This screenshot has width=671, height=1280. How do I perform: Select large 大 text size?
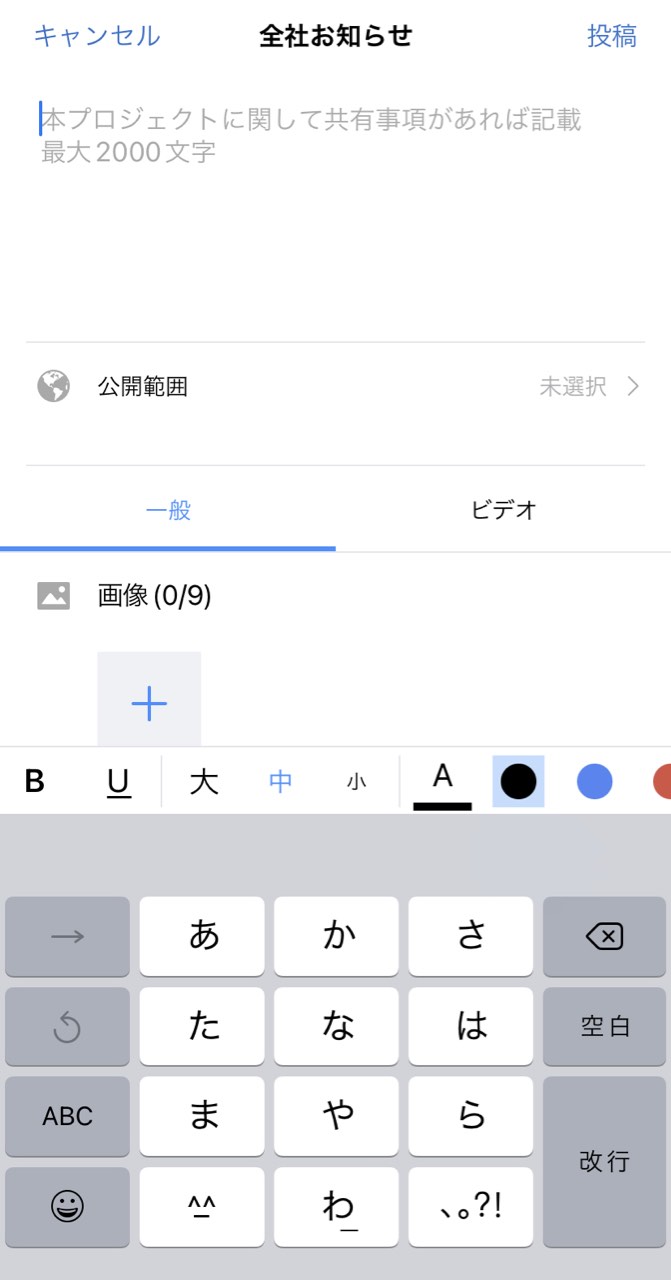click(x=204, y=782)
